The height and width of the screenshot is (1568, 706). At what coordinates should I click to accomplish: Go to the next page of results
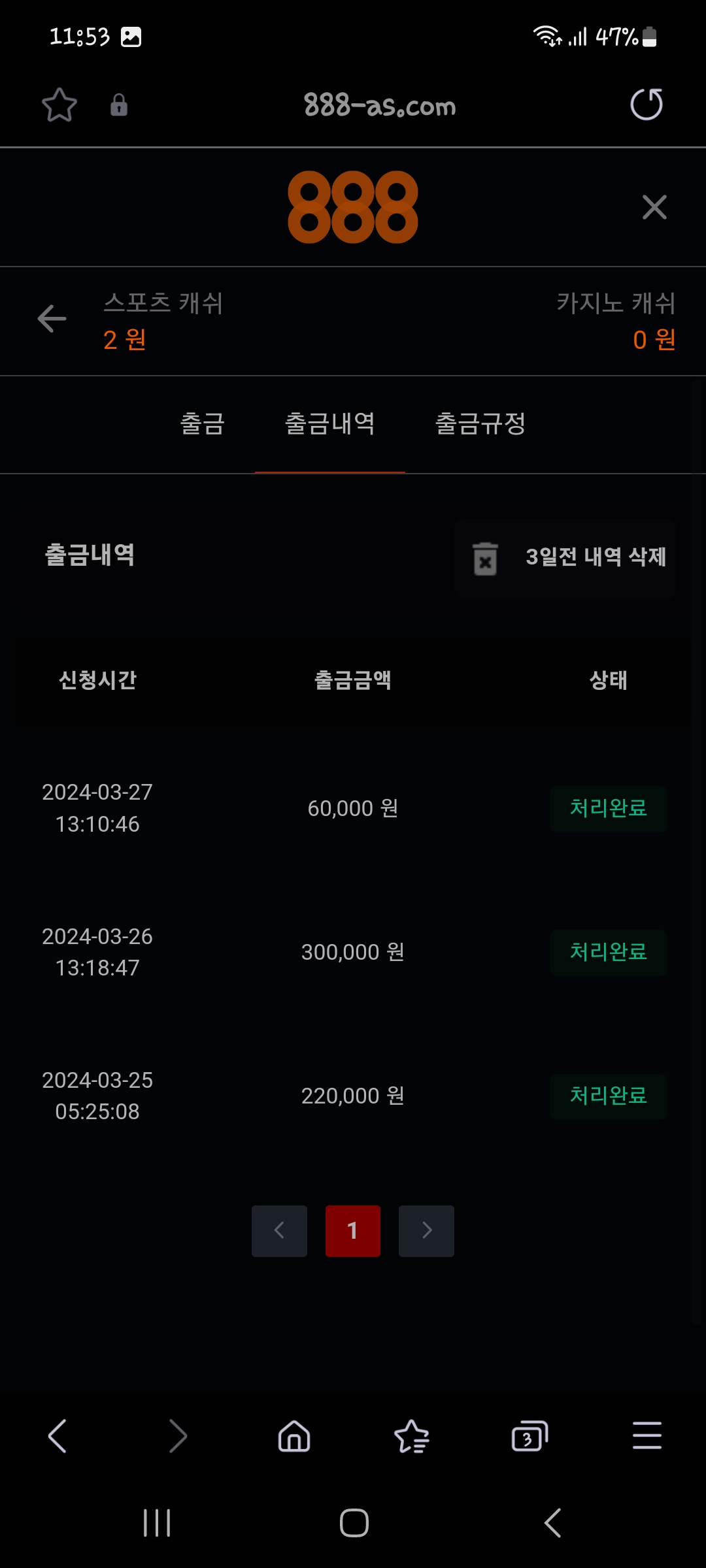(426, 1231)
